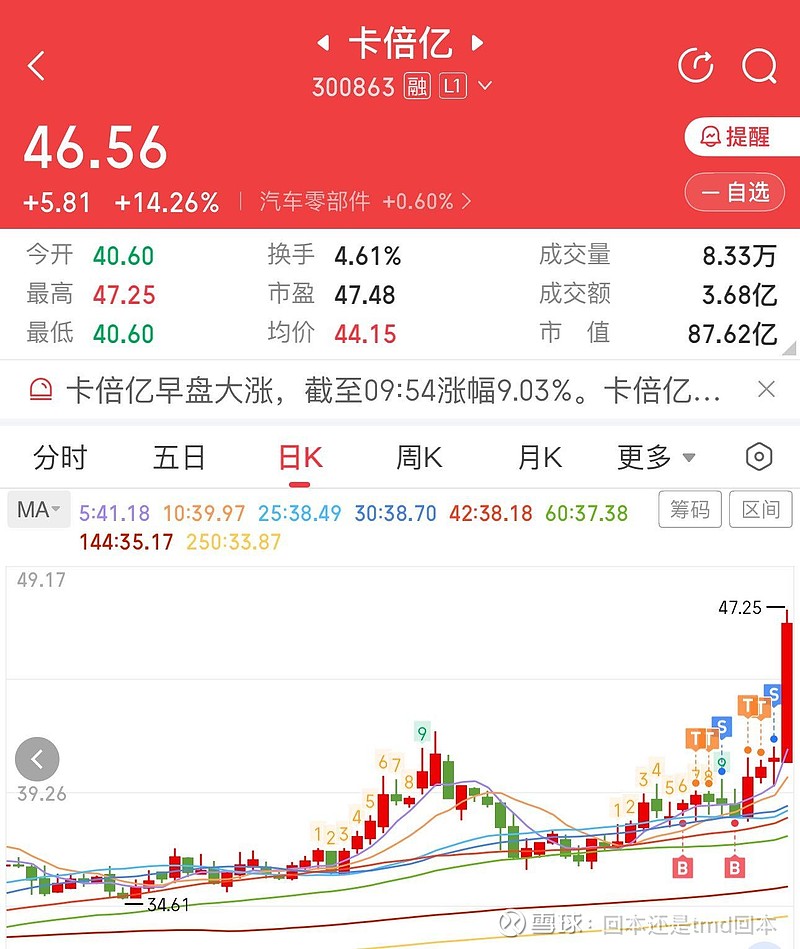Viewport: 800px width, 949px height.
Task: Select the 日K chart tab
Action: pyautogui.click(x=300, y=458)
